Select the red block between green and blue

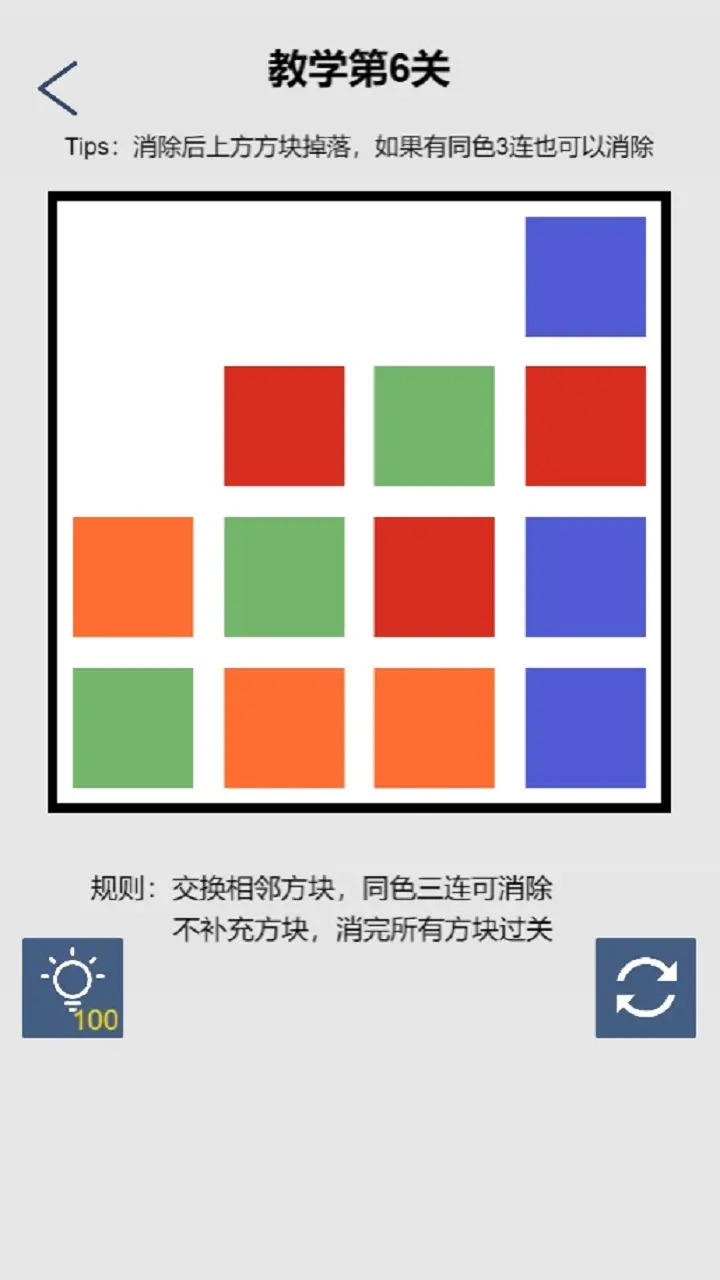pos(434,576)
